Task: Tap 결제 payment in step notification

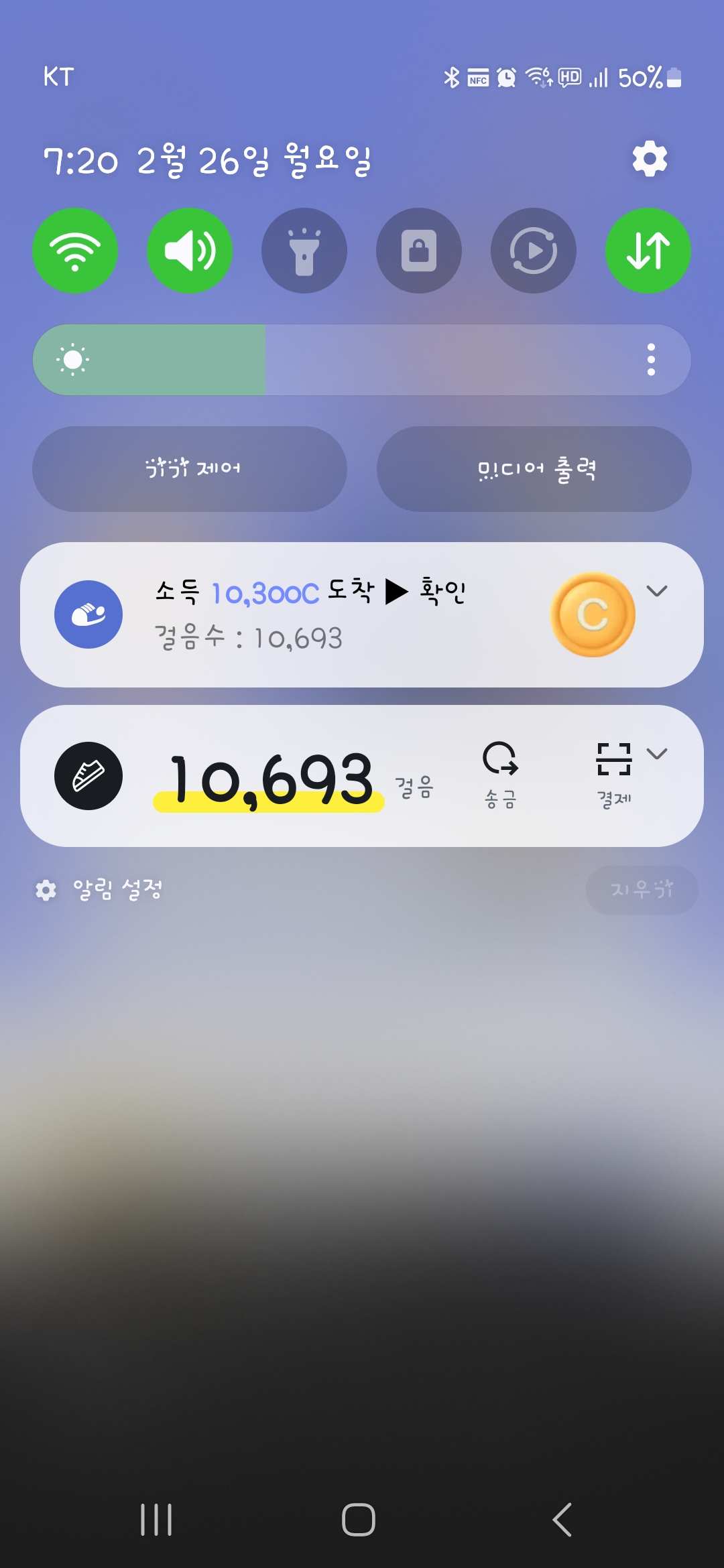Action: (613, 775)
